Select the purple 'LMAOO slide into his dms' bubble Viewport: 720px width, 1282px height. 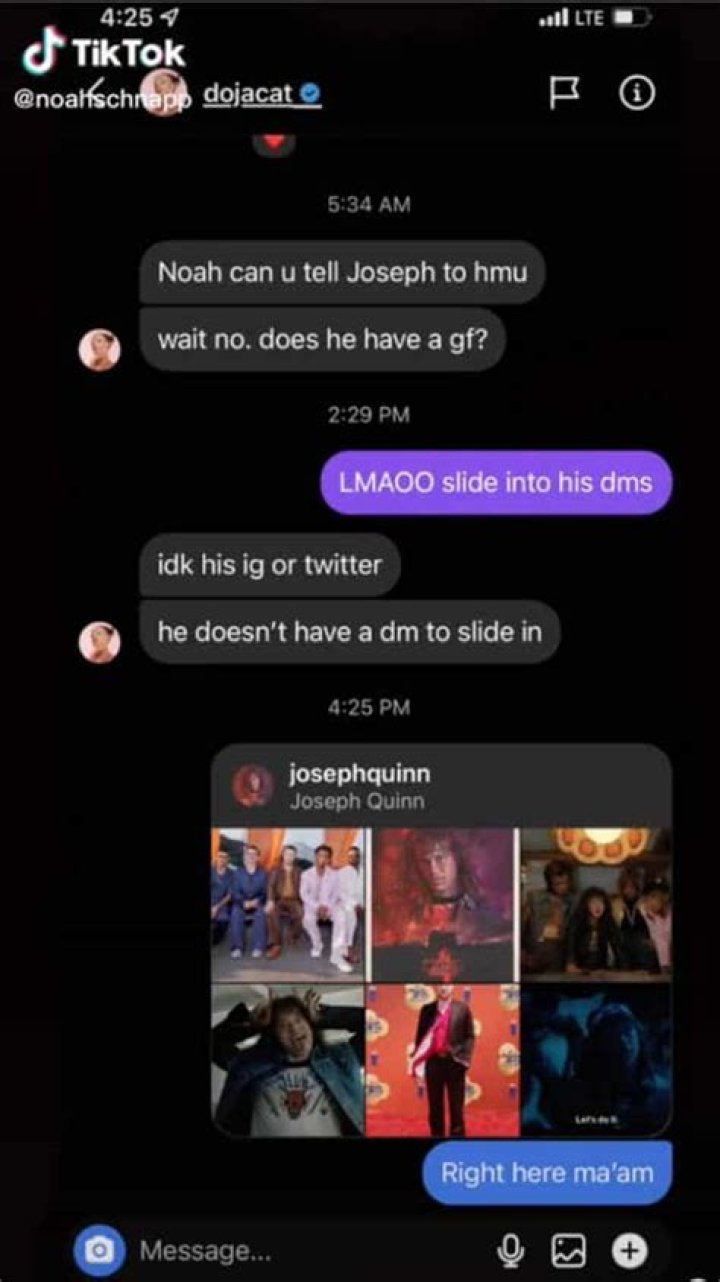494,483
